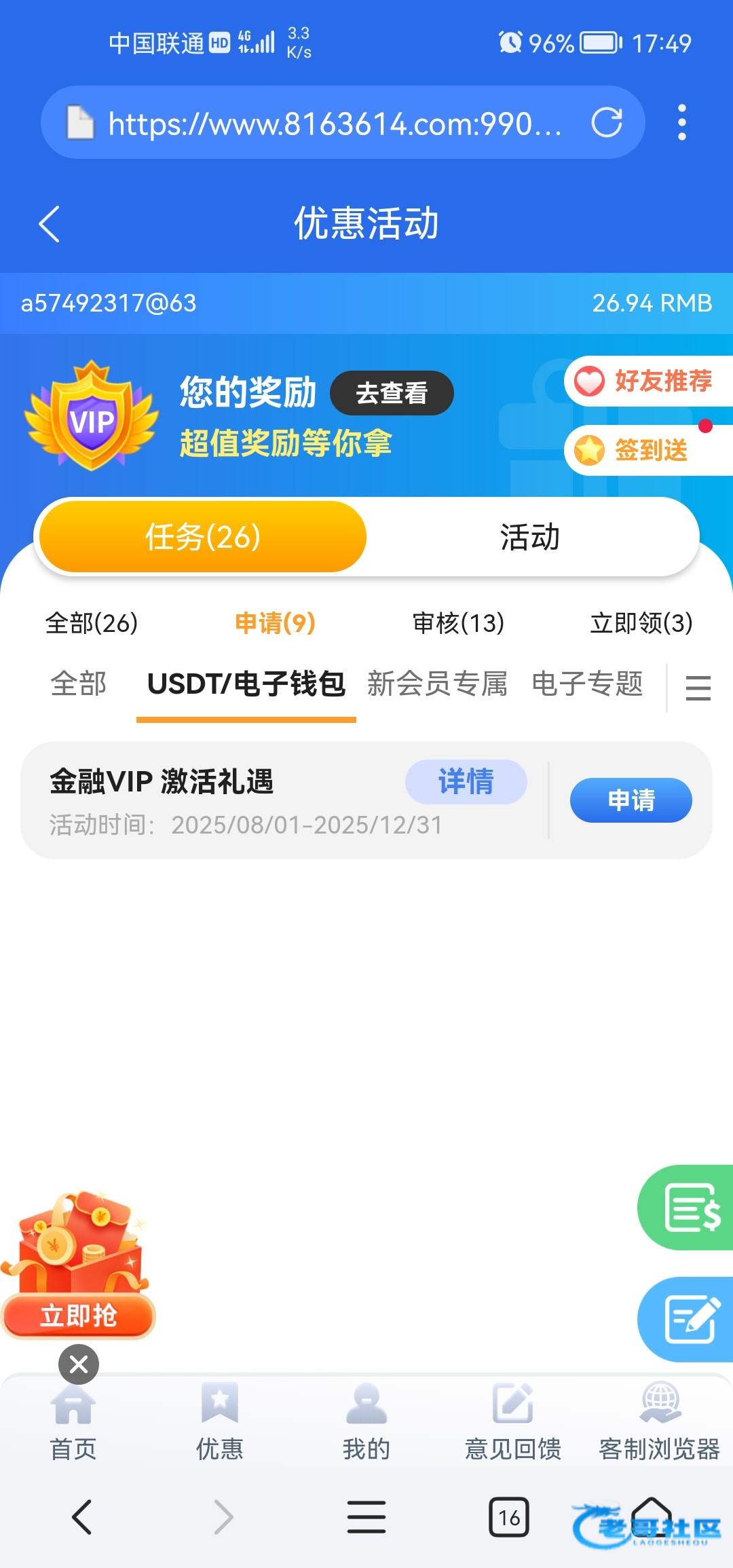Show the 立即领(3) claimable tasks
This screenshot has height=1568, width=733.
pyautogui.click(x=641, y=622)
